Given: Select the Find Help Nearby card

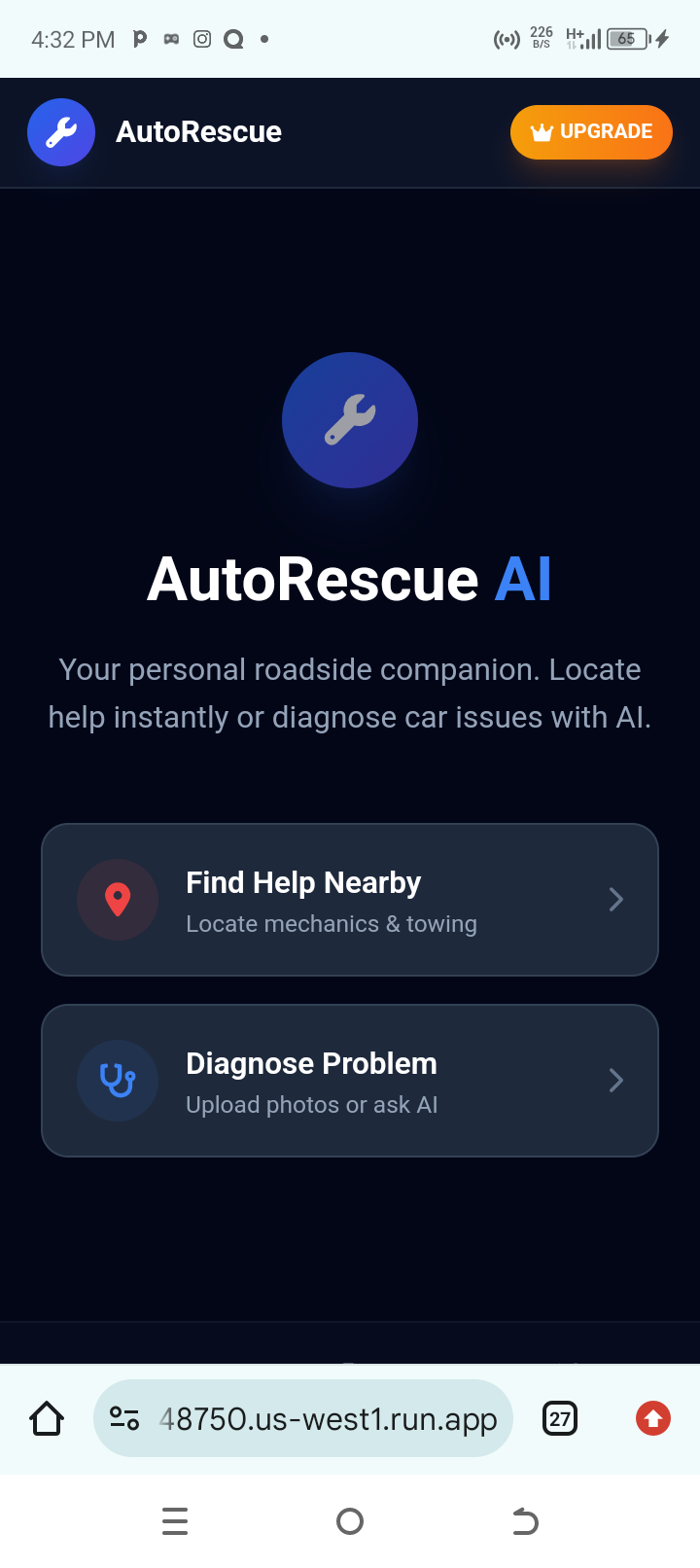Looking at the screenshot, I should click(350, 899).
